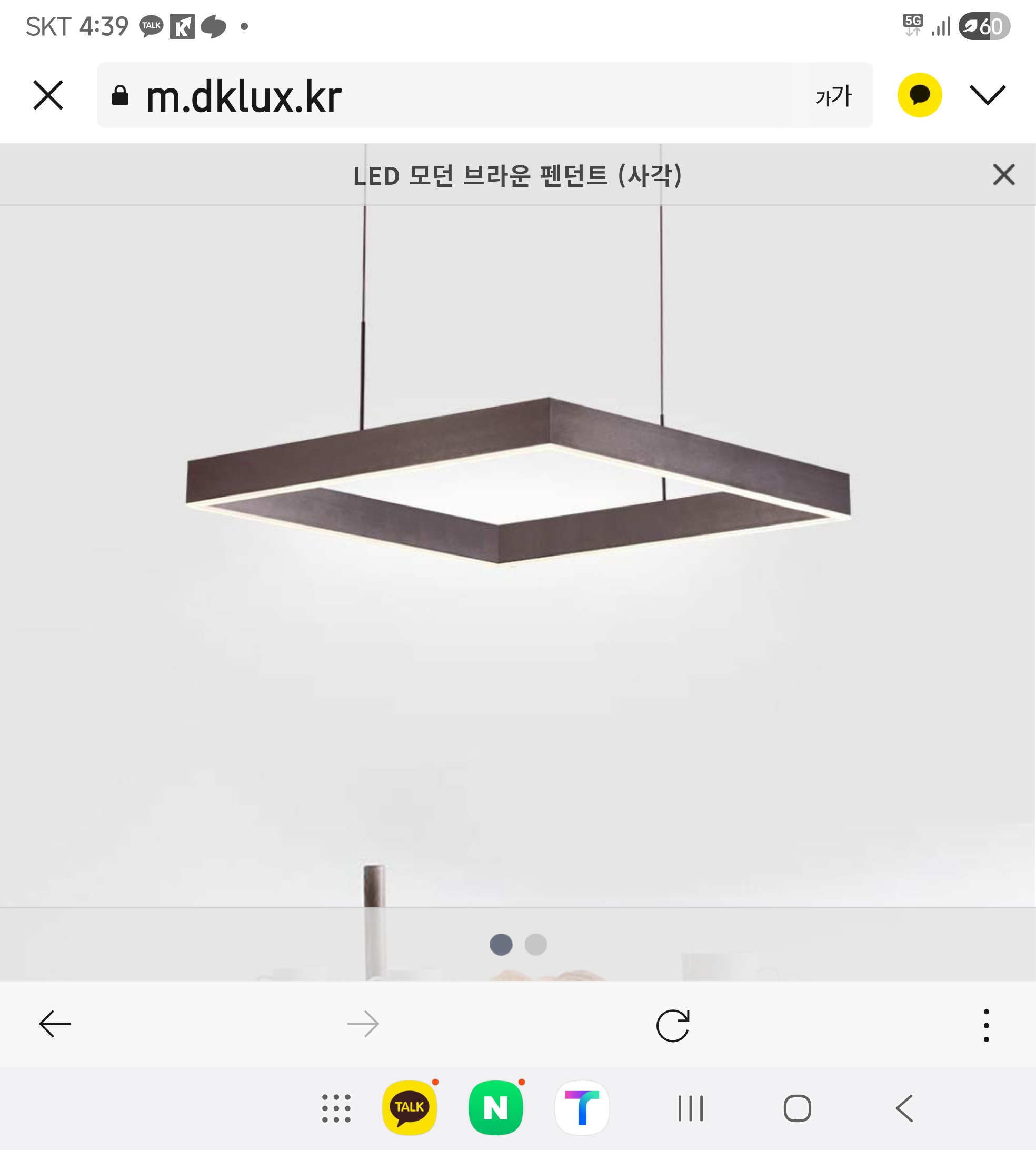Open the 가가 text size option
The height and width of the screenshot is (1150, 1036).
coord(833,96)
